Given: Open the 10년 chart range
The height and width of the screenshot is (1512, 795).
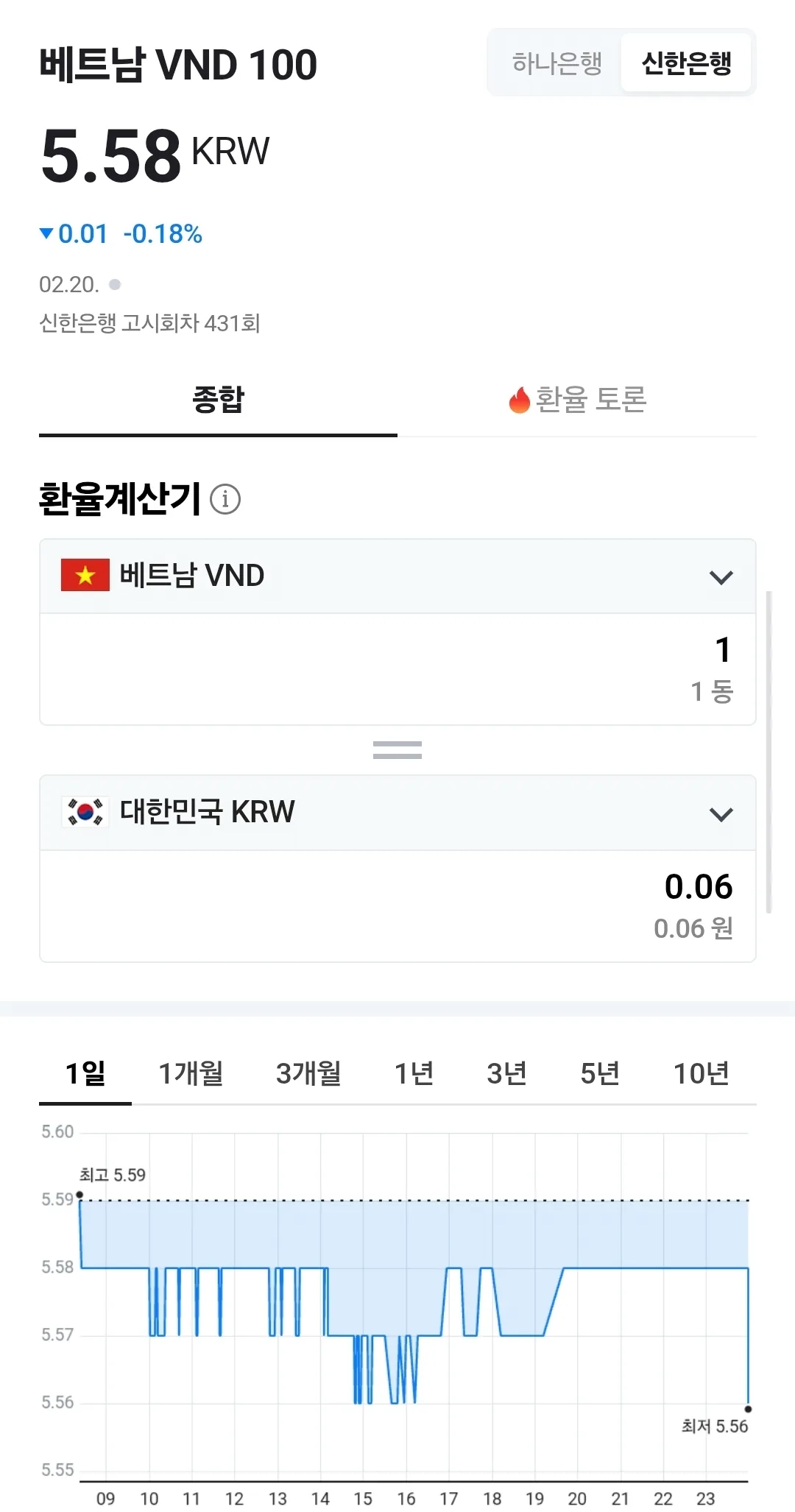Looking at the screenshot, I should point(702,1073).
